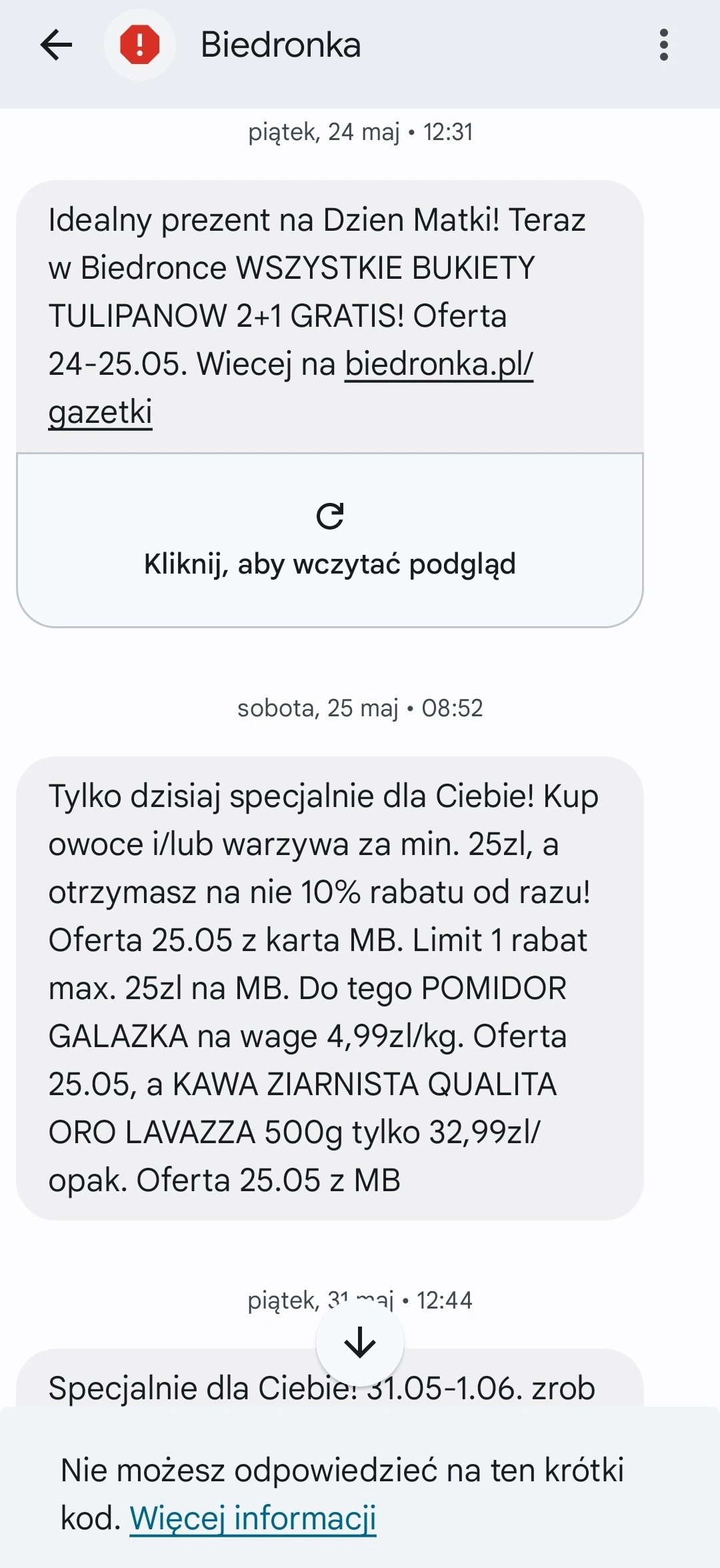Jump to the newest message with down arrow

360,1343
